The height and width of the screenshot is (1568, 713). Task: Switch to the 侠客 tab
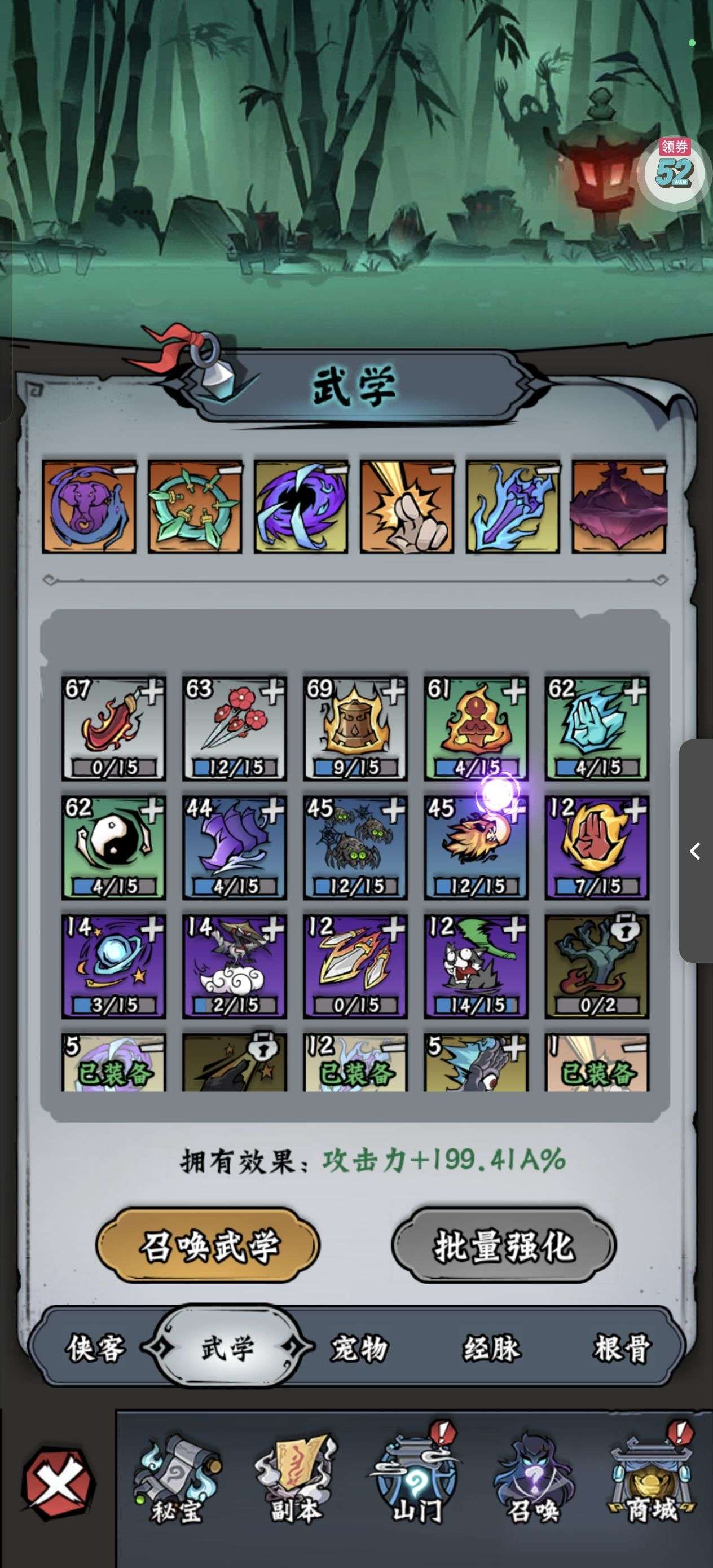click(x=95, y=1349)
